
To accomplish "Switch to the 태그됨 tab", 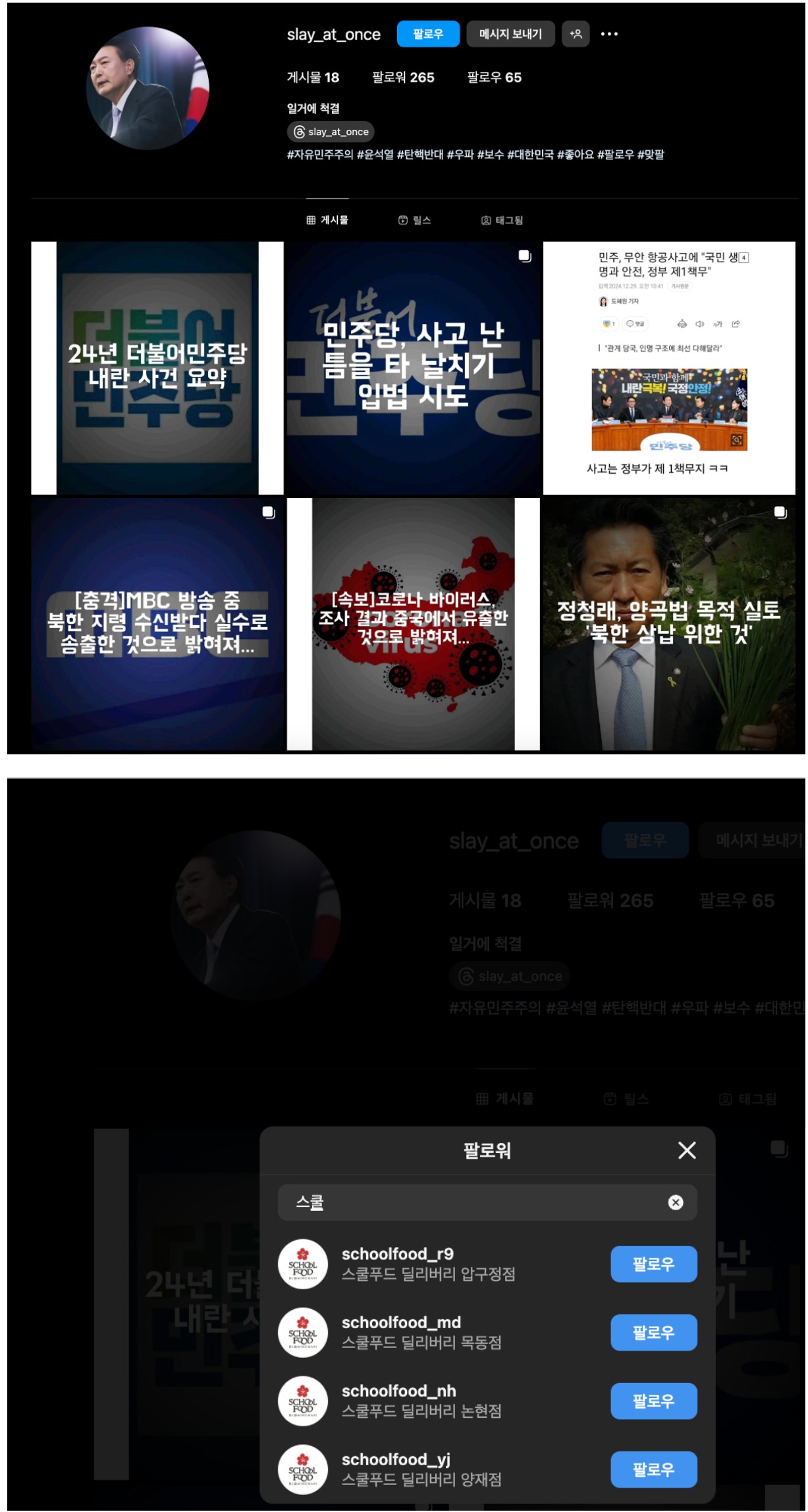I will [x=502, y=220].
